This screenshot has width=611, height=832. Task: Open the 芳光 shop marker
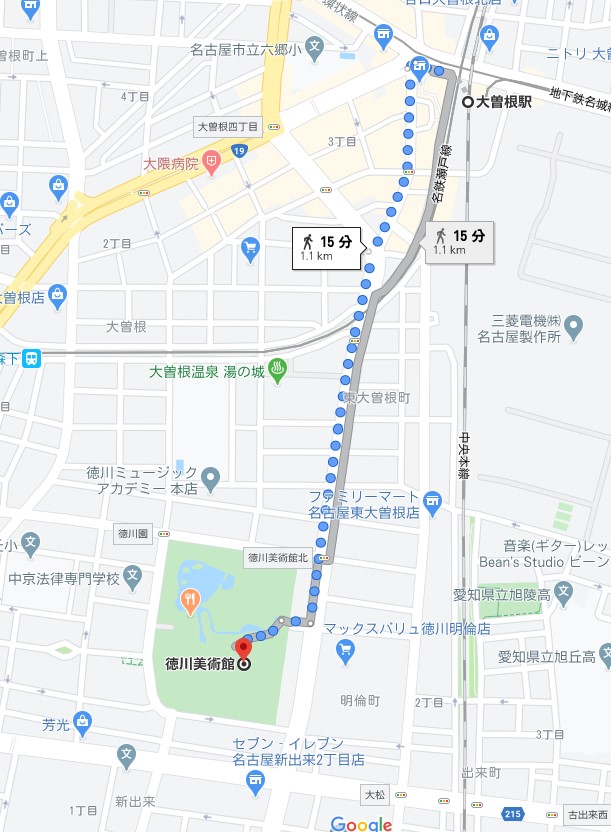(82, 721)
